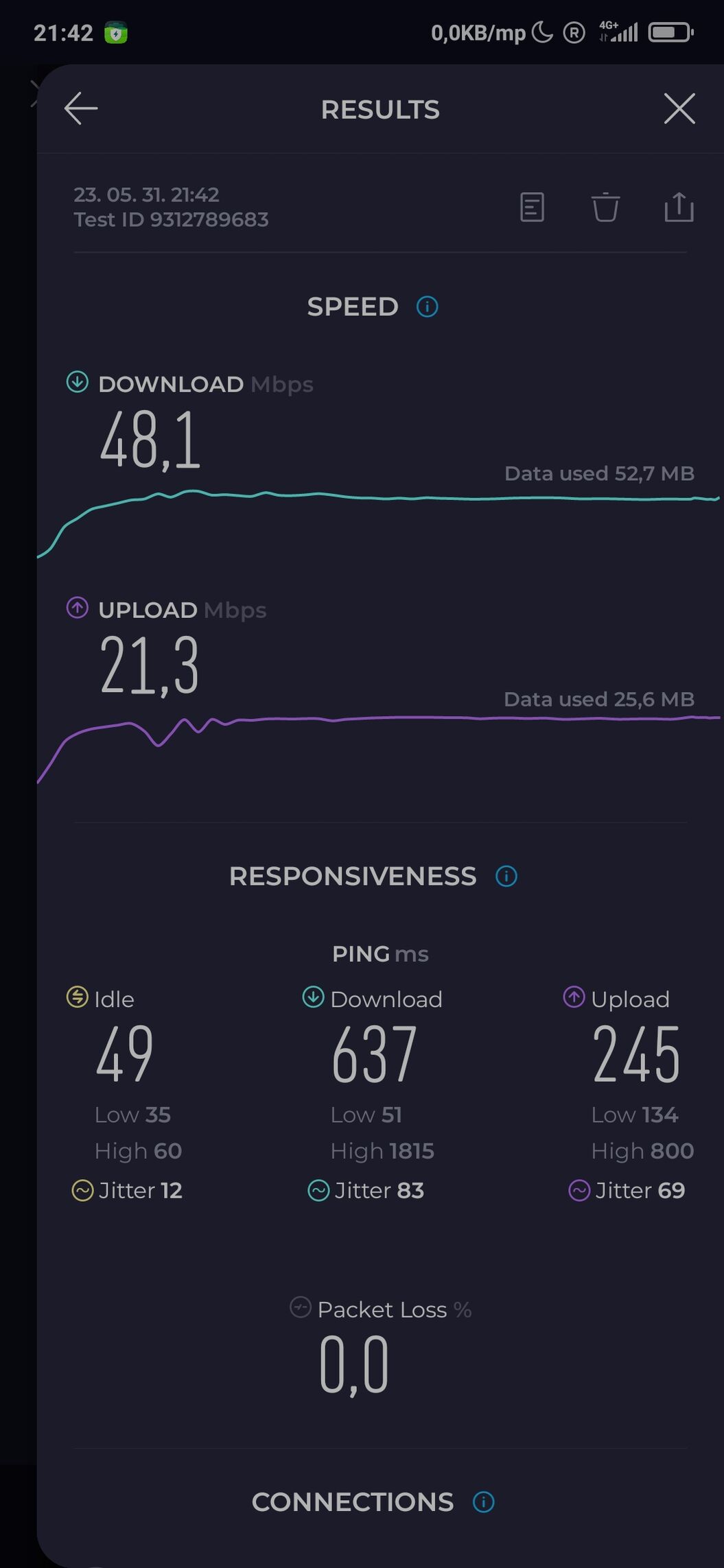Open info about Speed
Screen dimensions: 724x1568
[x=428, y=307]
